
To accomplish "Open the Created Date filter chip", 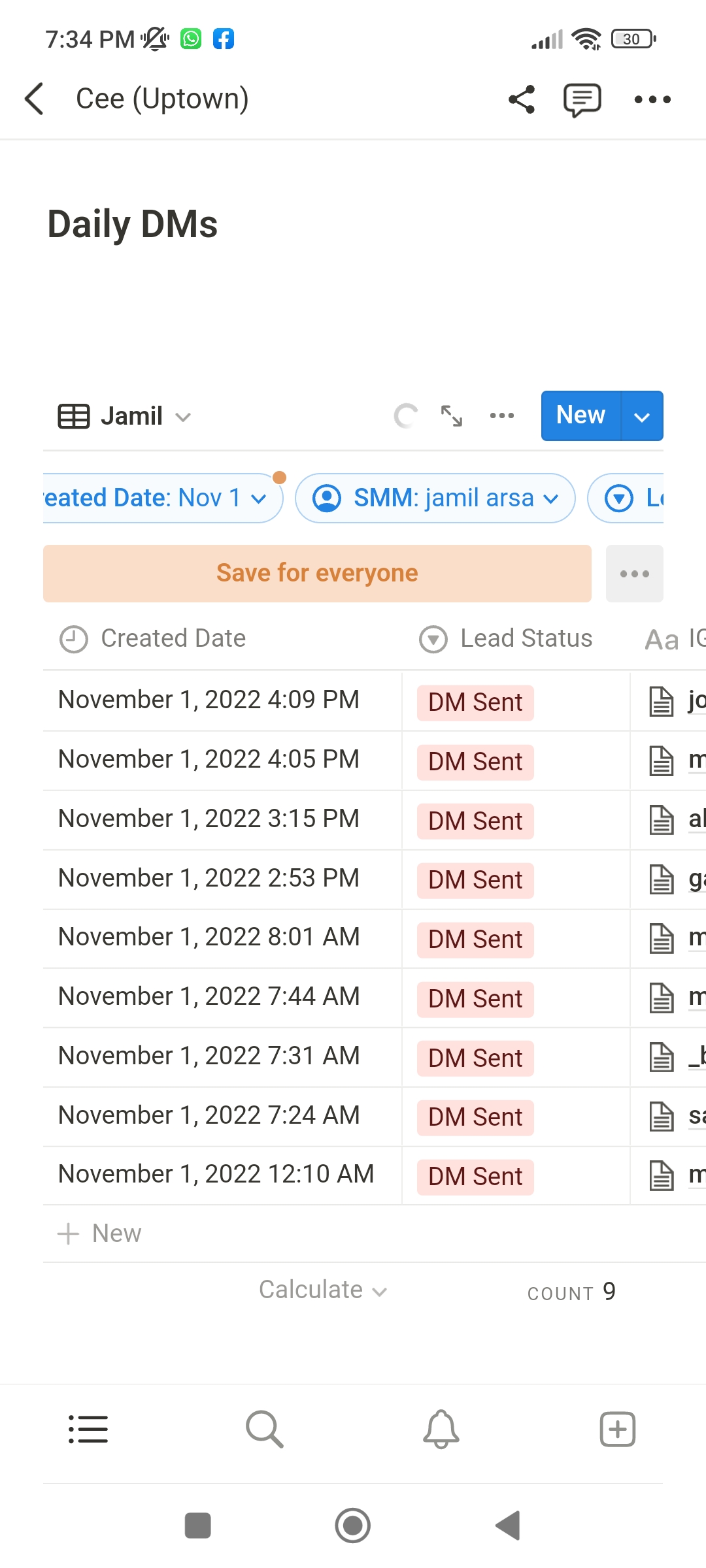I will tap(157, 498).
